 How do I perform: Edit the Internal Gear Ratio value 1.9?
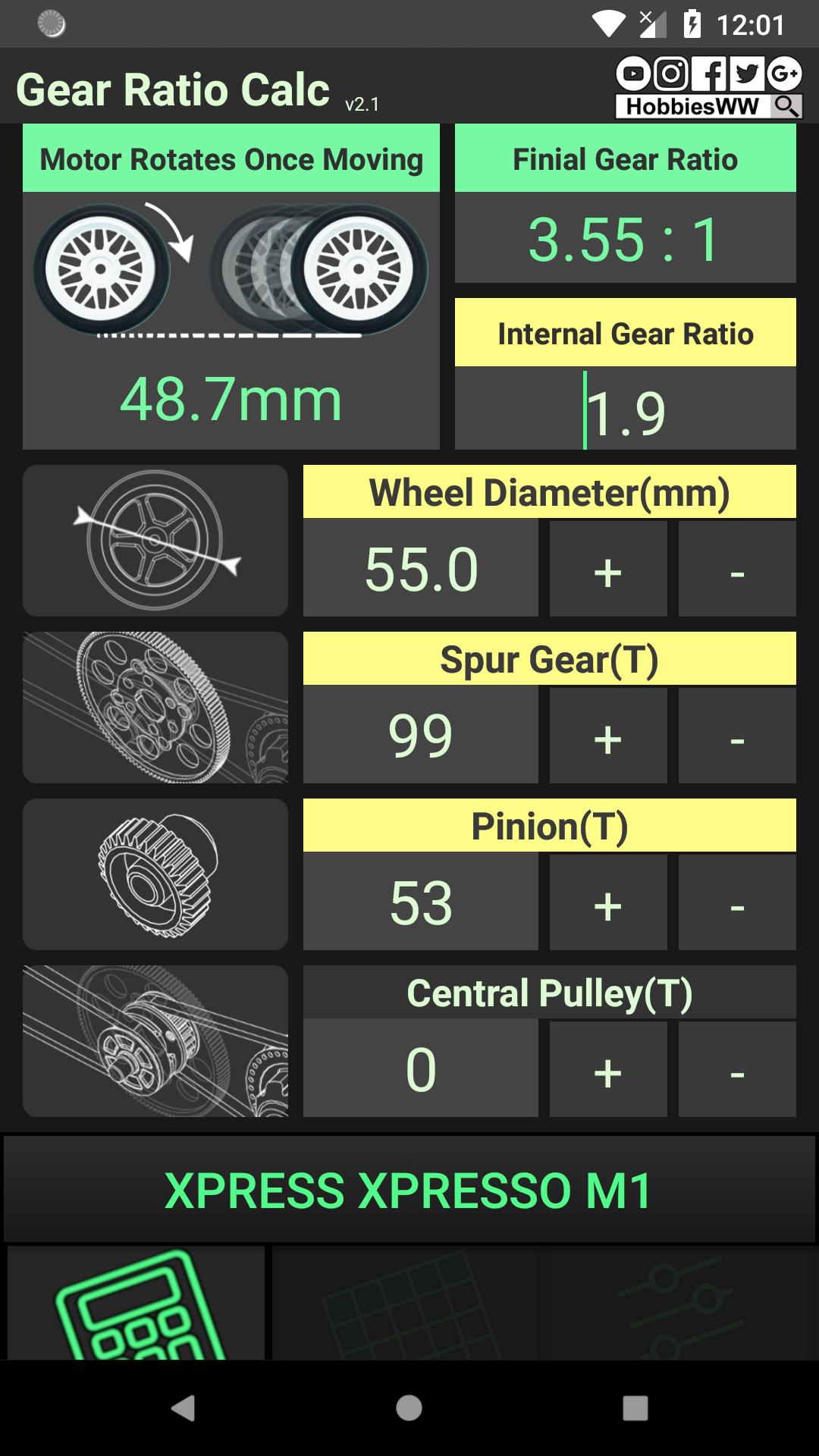pyautogui.click(x=626, y=409)
